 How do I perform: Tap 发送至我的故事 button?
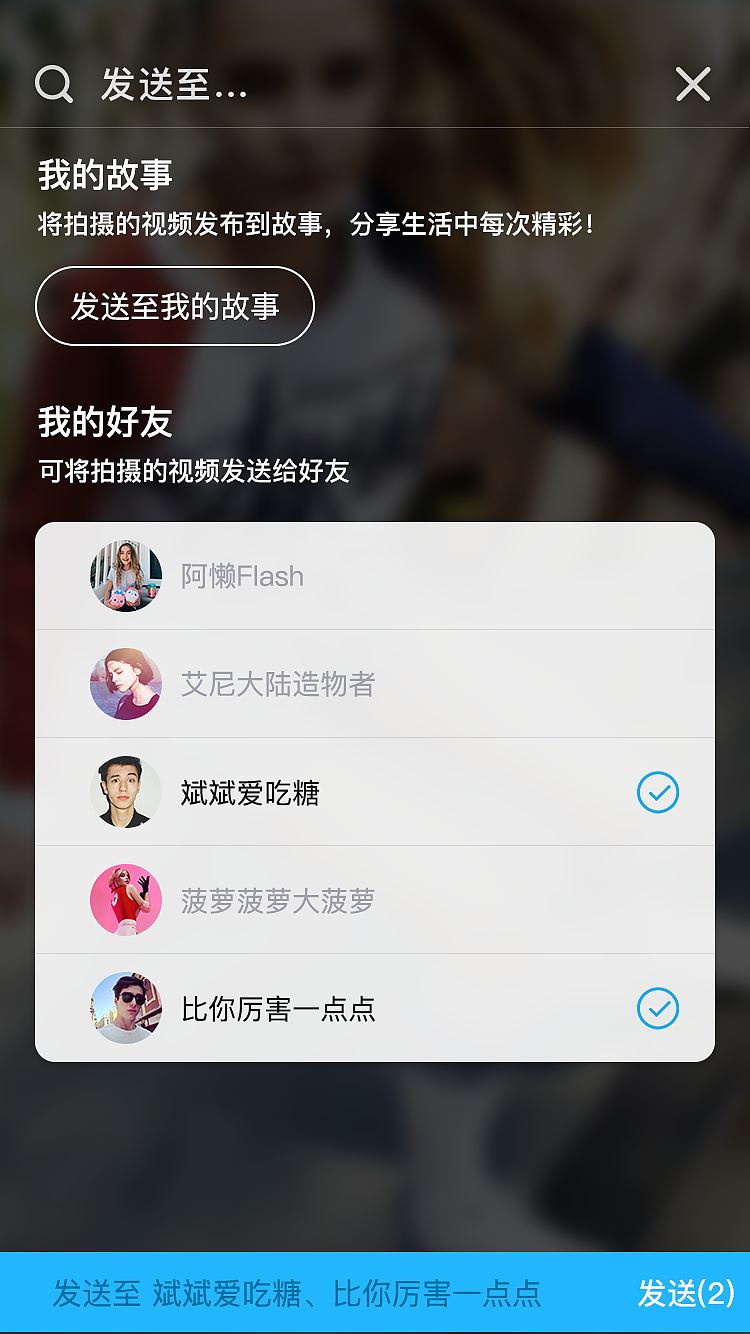tap(175, 306)
